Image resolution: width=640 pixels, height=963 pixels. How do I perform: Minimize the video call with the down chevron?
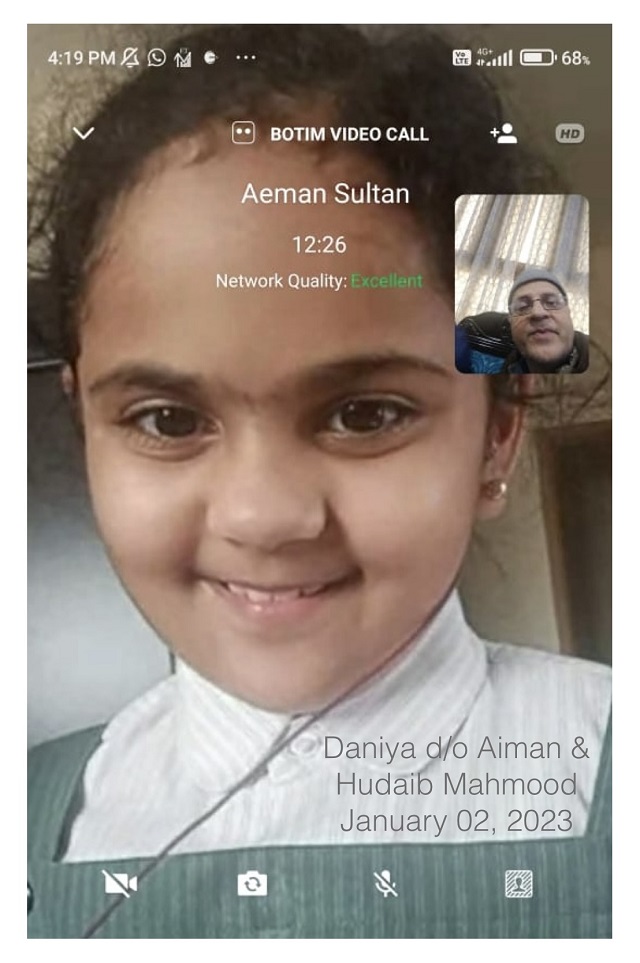[85, 133]
